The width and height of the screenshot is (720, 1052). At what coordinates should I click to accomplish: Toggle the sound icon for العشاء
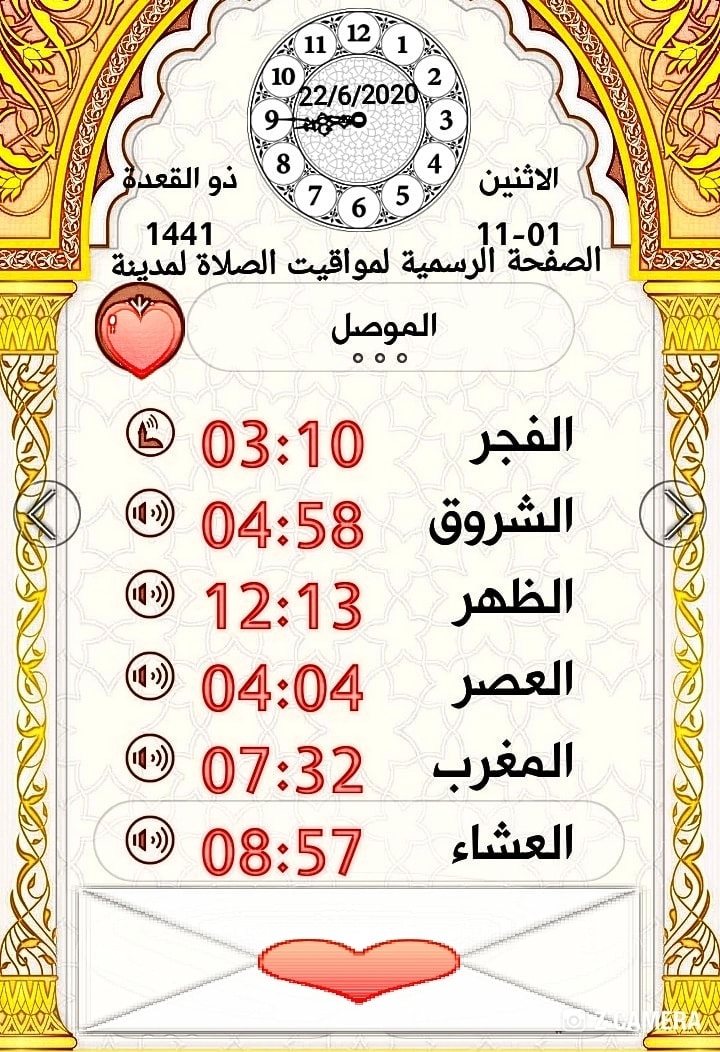[150, 839]
